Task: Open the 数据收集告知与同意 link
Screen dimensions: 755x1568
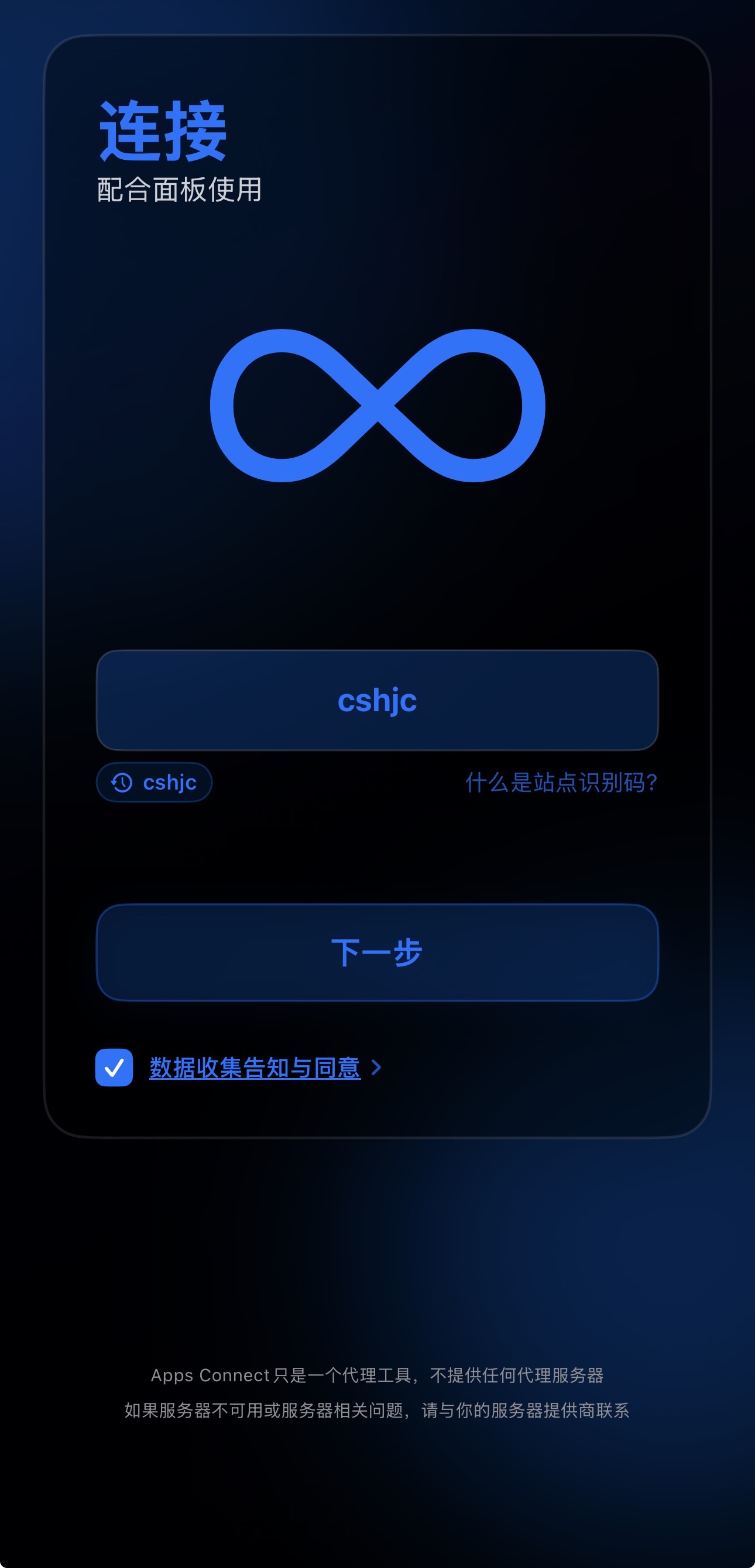Action: [255, 1068]
